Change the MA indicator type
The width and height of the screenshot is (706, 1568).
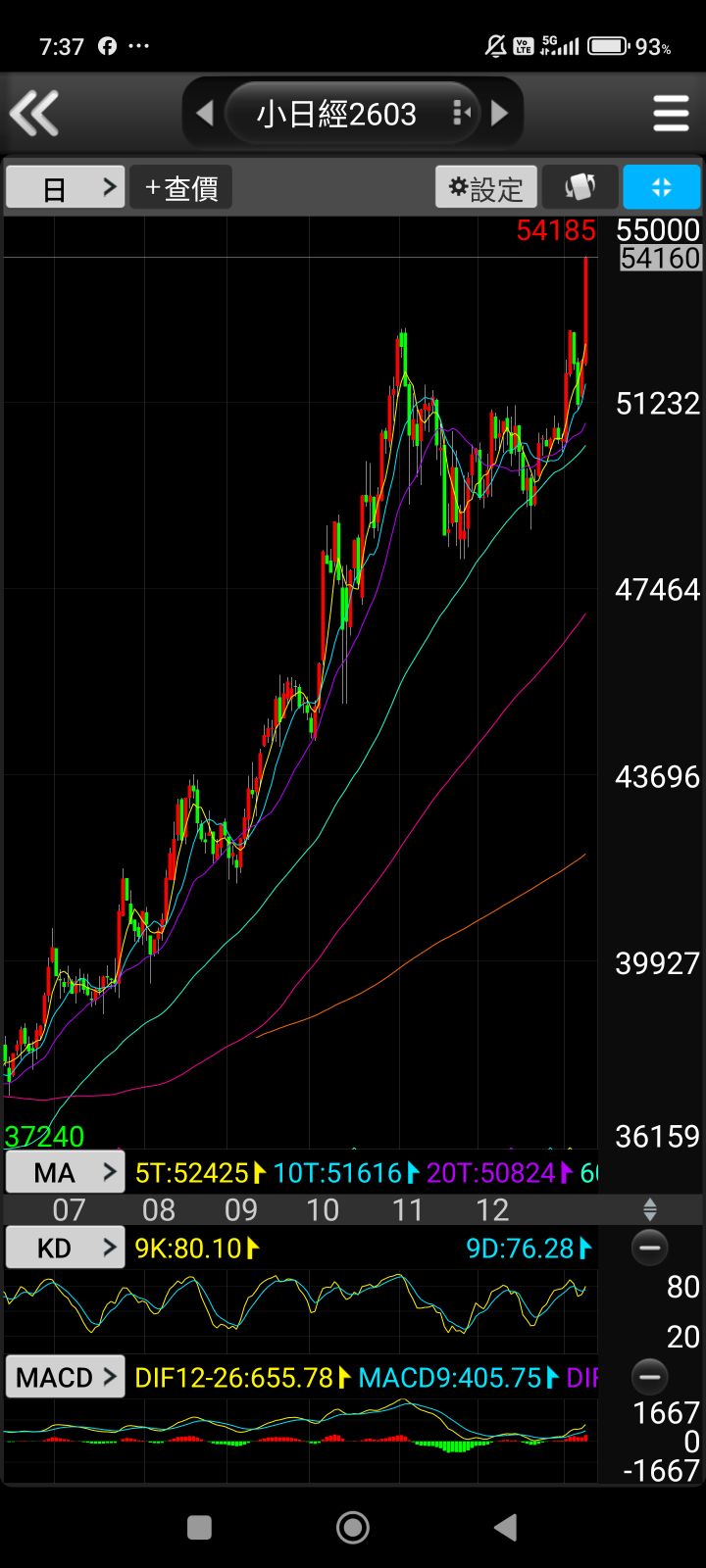pos(66,1172)
